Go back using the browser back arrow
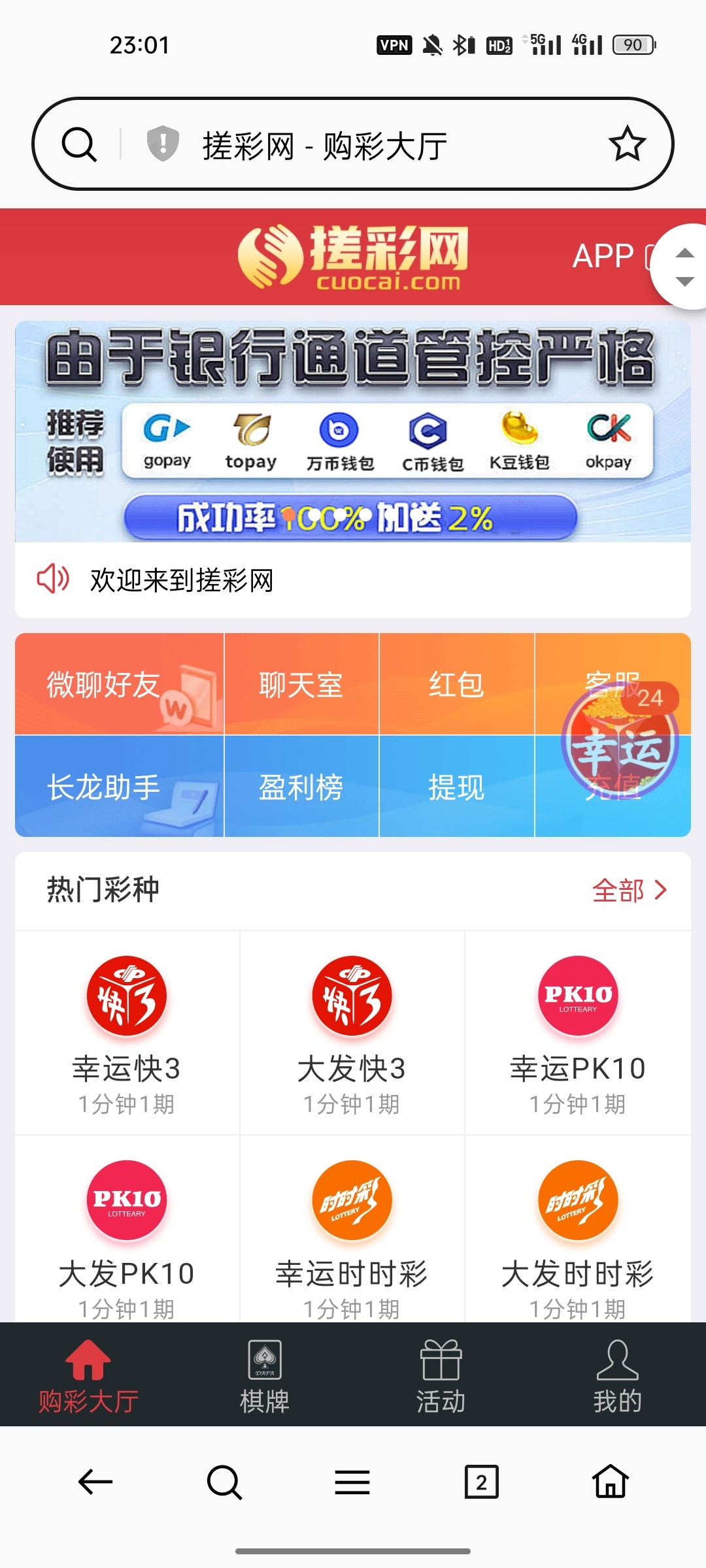The height and width of the screenshot is (1568, 706). [x=95, y=1482]
